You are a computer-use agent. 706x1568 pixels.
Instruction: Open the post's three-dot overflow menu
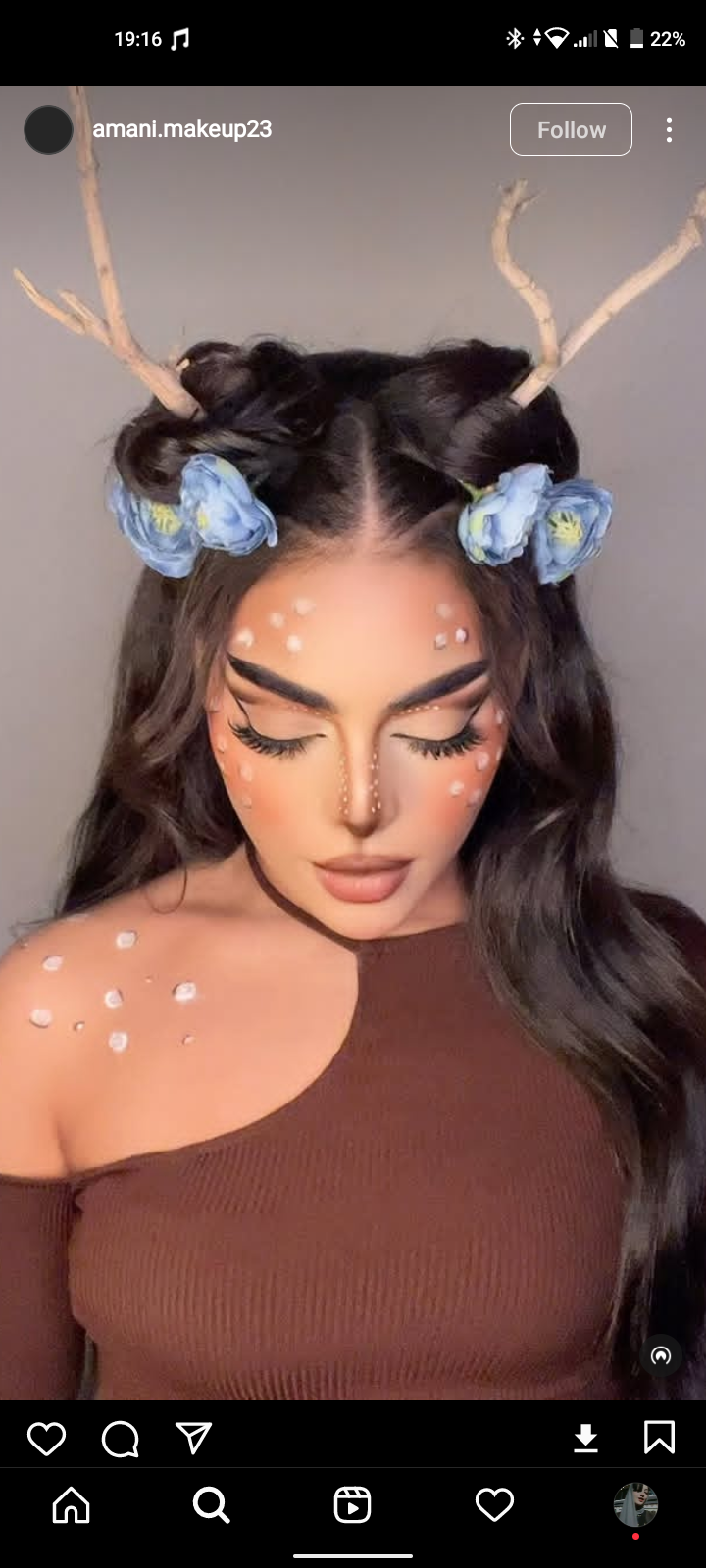[669, 129]
